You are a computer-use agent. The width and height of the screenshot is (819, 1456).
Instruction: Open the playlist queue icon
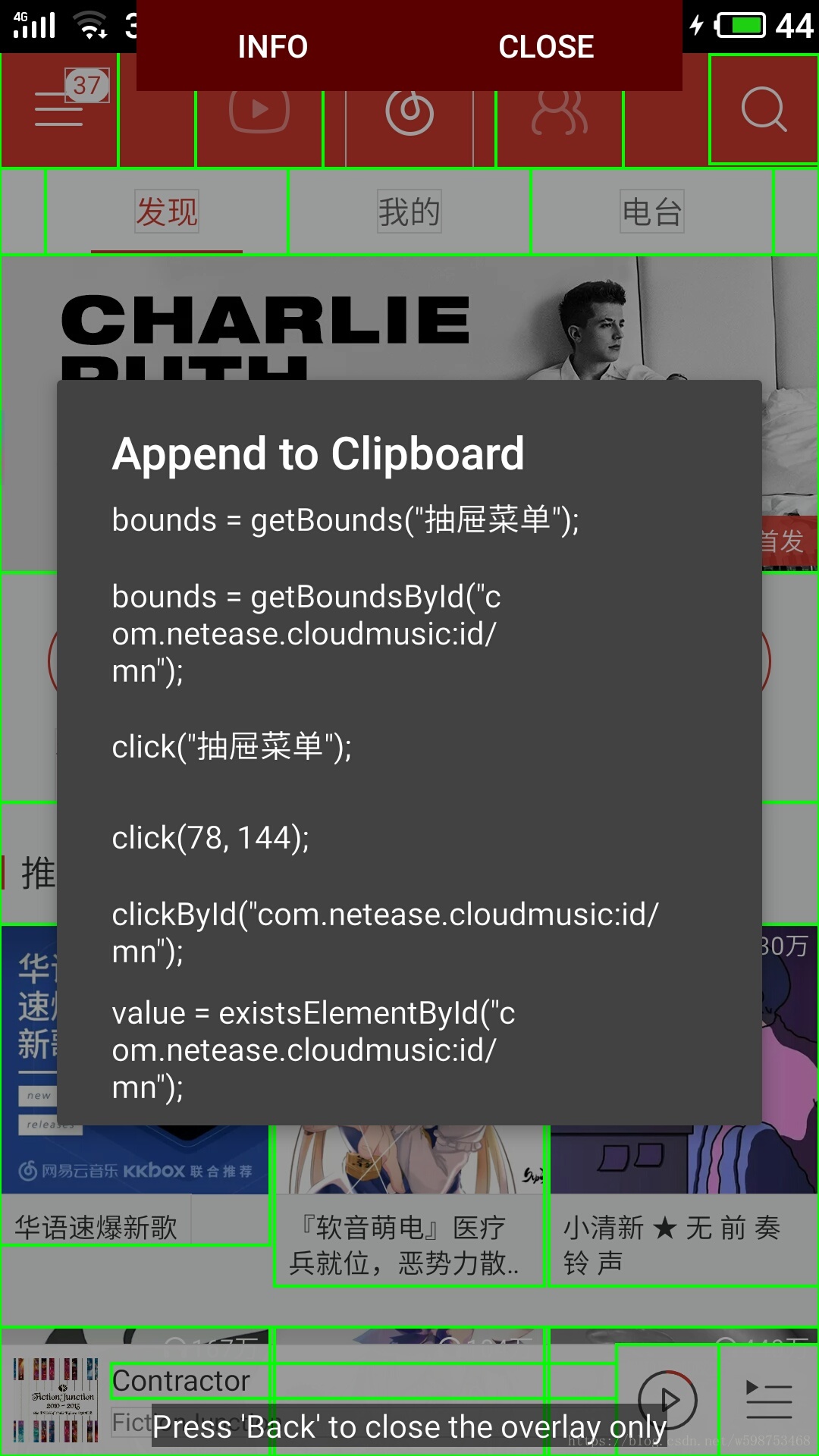pyautogui.click(x=768, y=1400)
